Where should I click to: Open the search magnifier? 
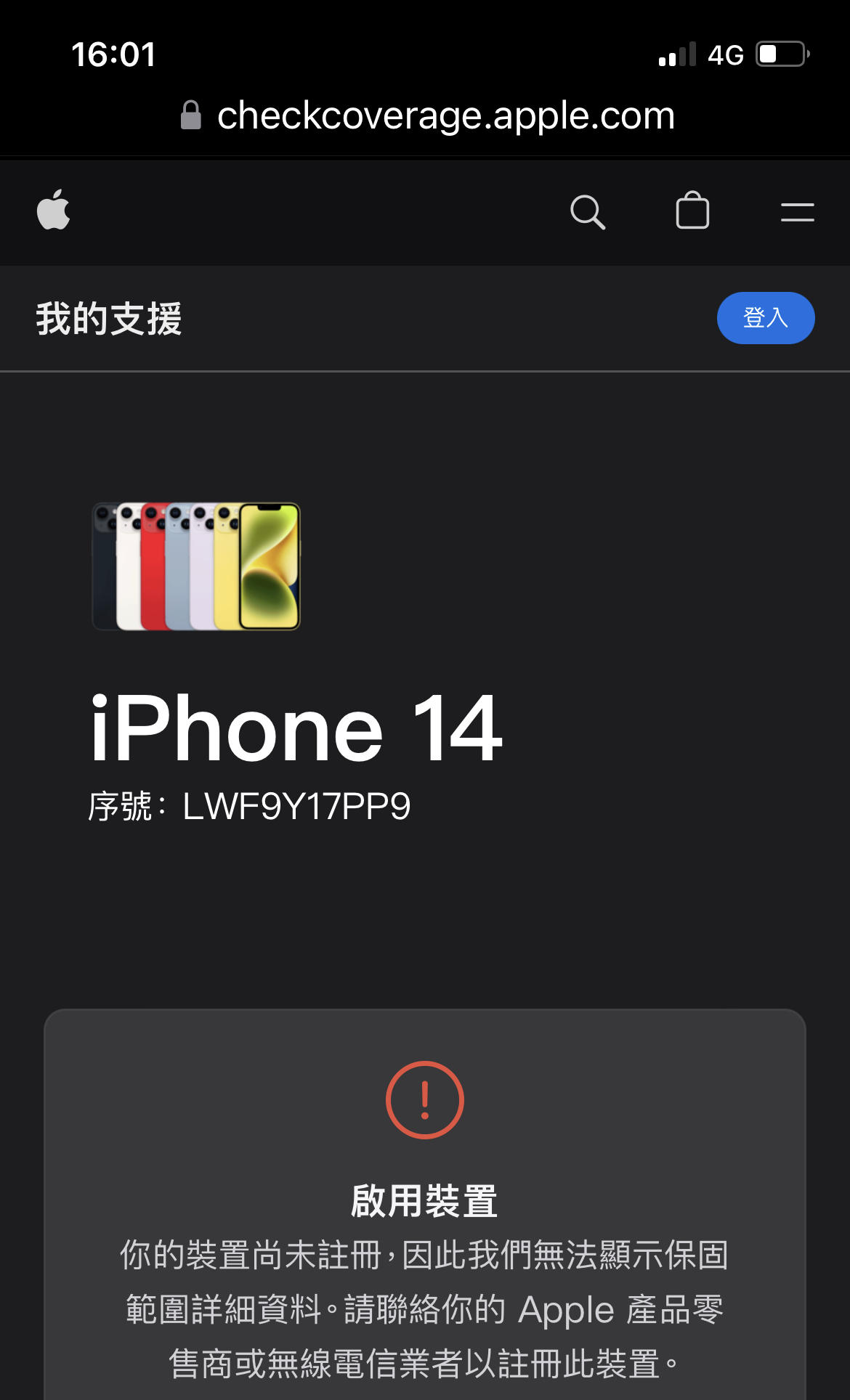click(x=588, y=212)
